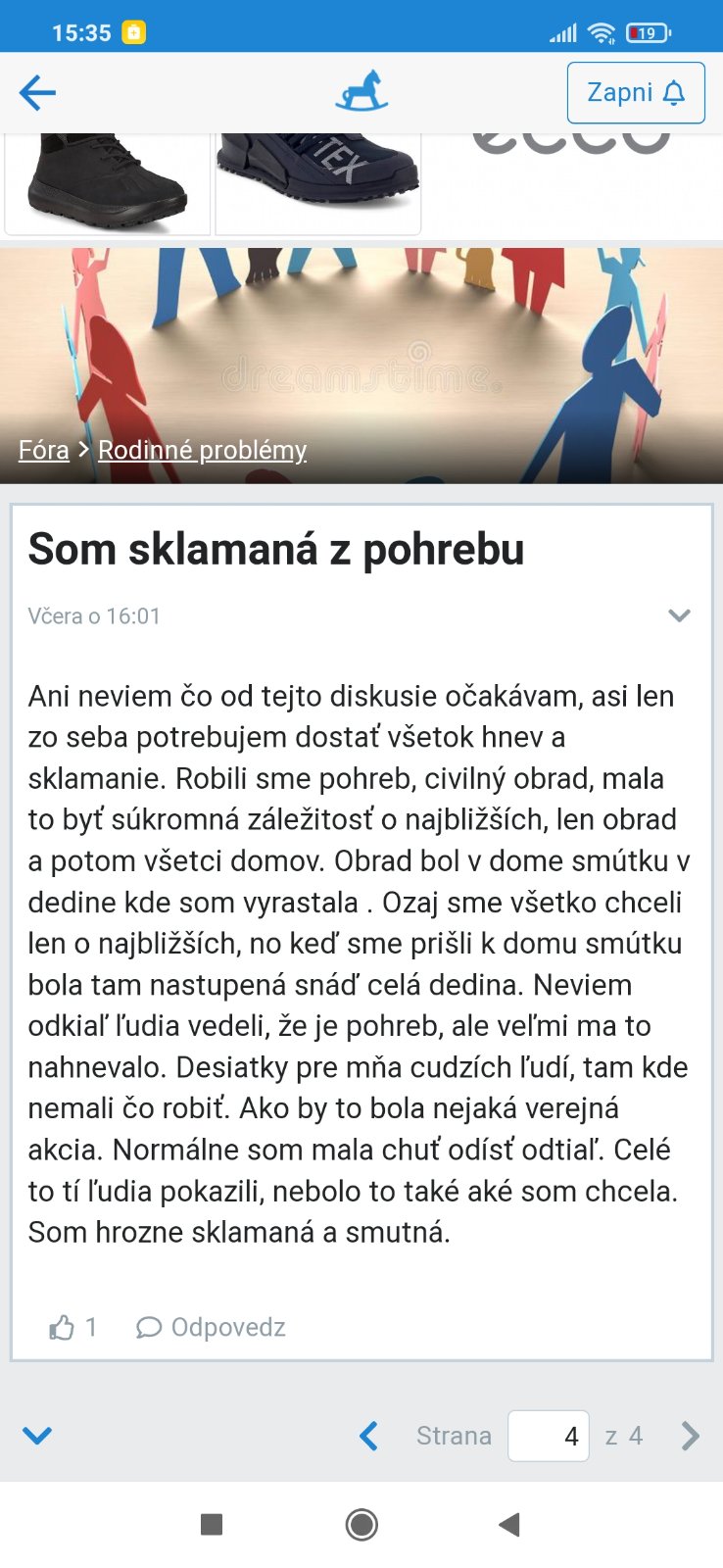Go to the next page arrow
This screenshot has height=1568, width=723.
690,1436
